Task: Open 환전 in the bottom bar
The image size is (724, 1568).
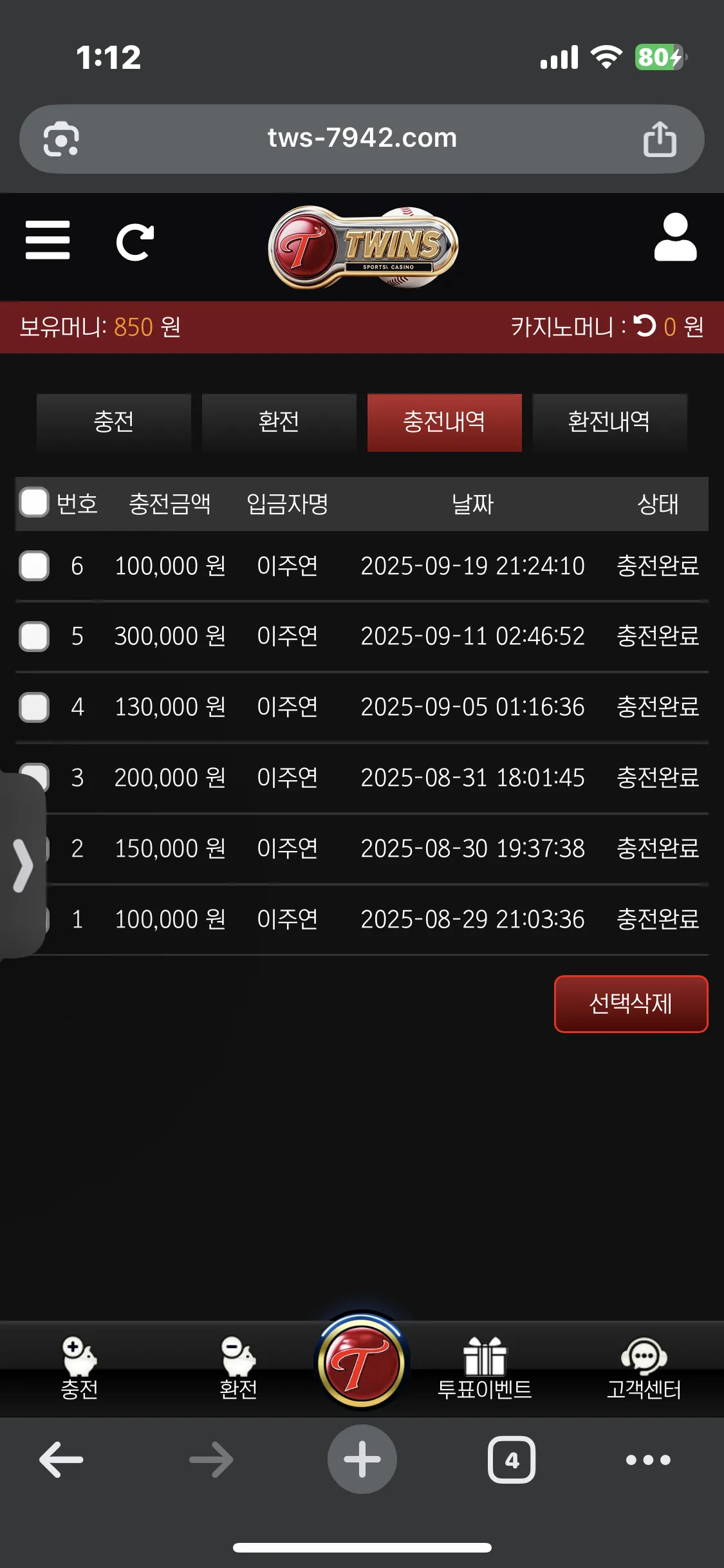Action: [x=238, y=1368]
